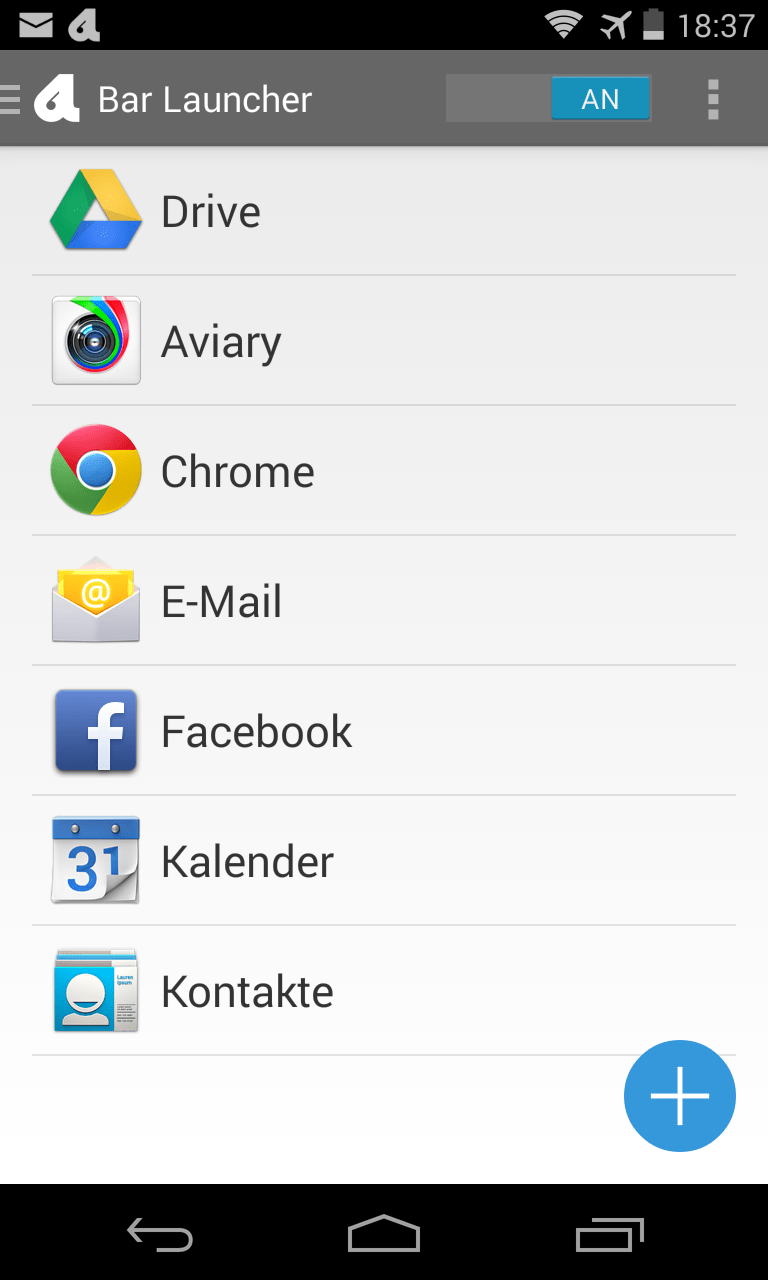Choose Chrome from the list
Viewport: 768px width, 1280px height.
pos(384,471)
